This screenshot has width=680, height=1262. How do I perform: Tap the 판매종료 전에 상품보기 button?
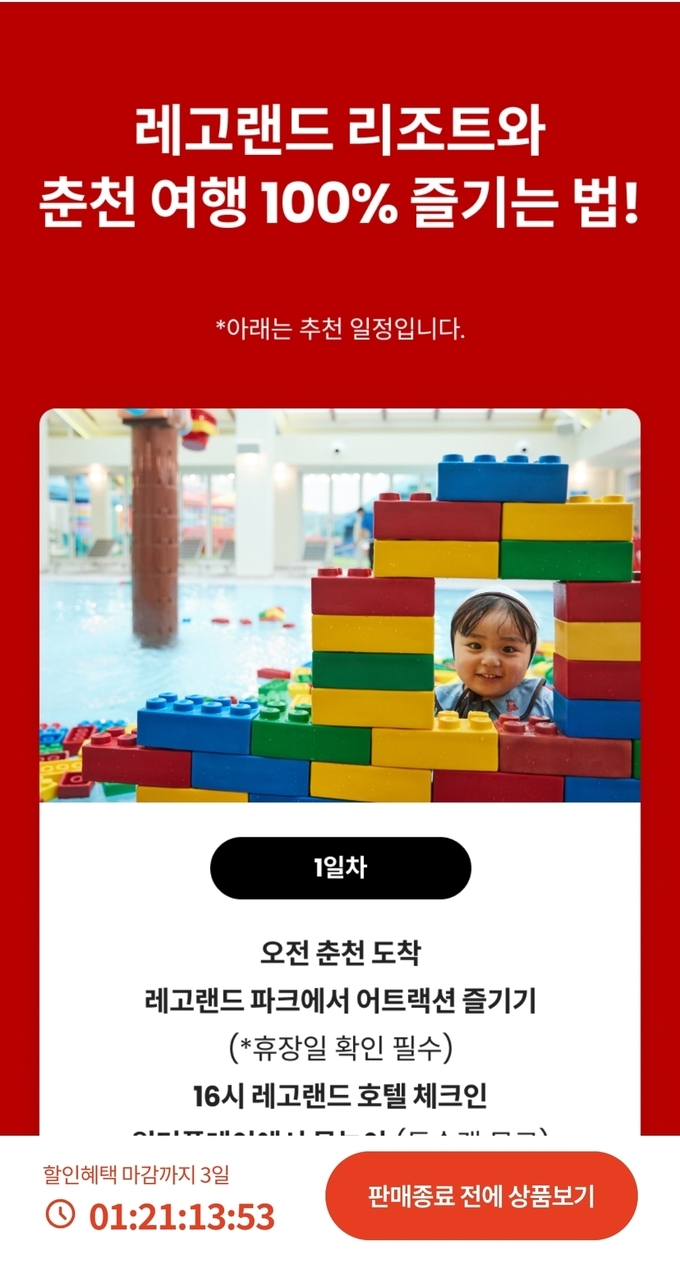pos(481,1196)
